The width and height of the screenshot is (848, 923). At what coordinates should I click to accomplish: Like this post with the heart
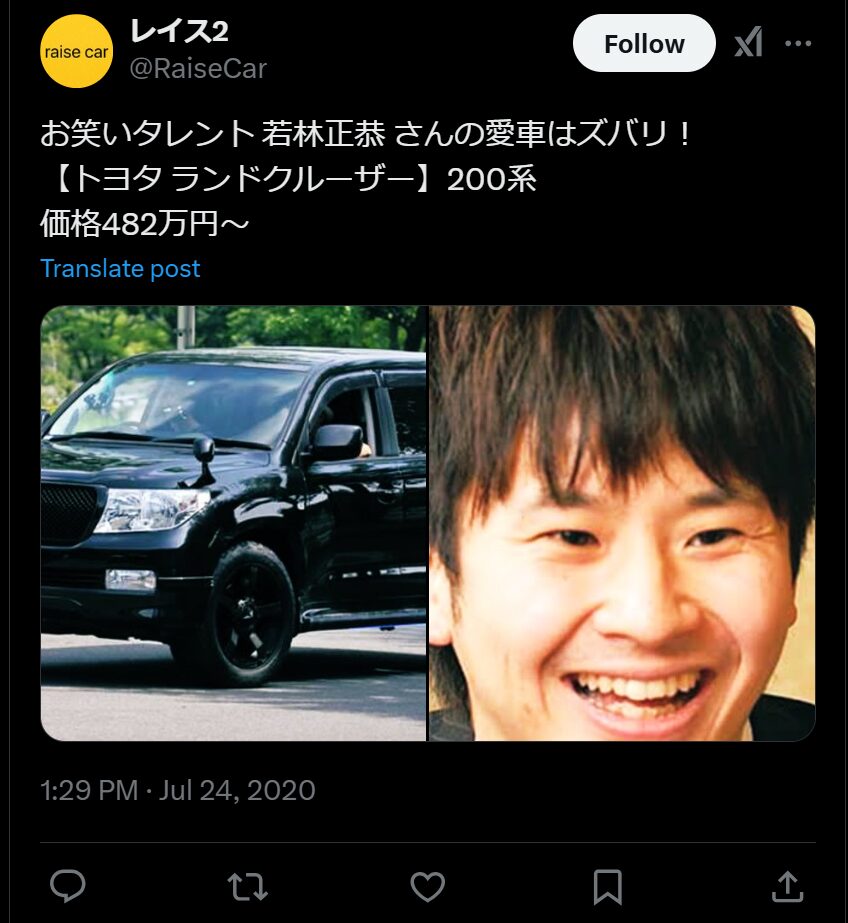point(428,886)
